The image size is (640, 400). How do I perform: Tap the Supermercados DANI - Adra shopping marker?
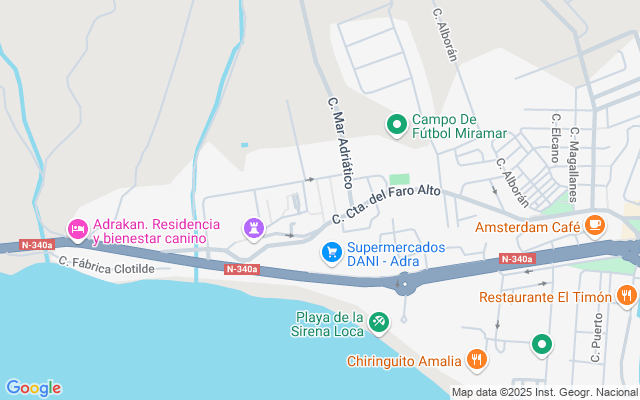[x=331, y=254]
